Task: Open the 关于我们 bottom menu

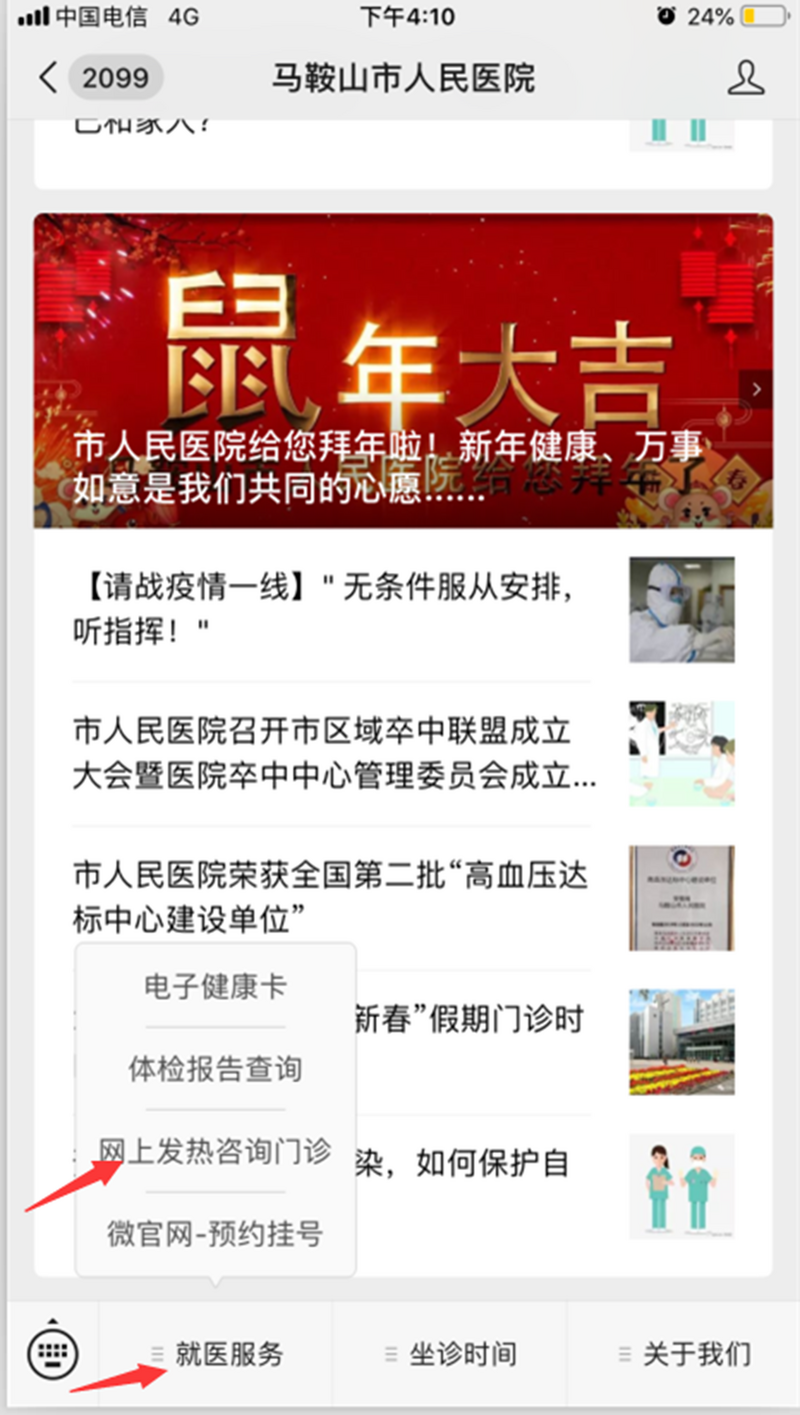Action: click(684, 1355)
